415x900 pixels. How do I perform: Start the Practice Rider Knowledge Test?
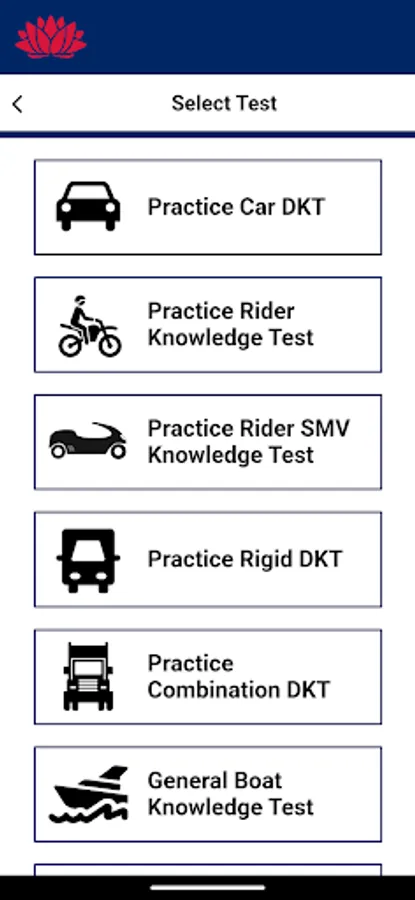coord(208,325)
